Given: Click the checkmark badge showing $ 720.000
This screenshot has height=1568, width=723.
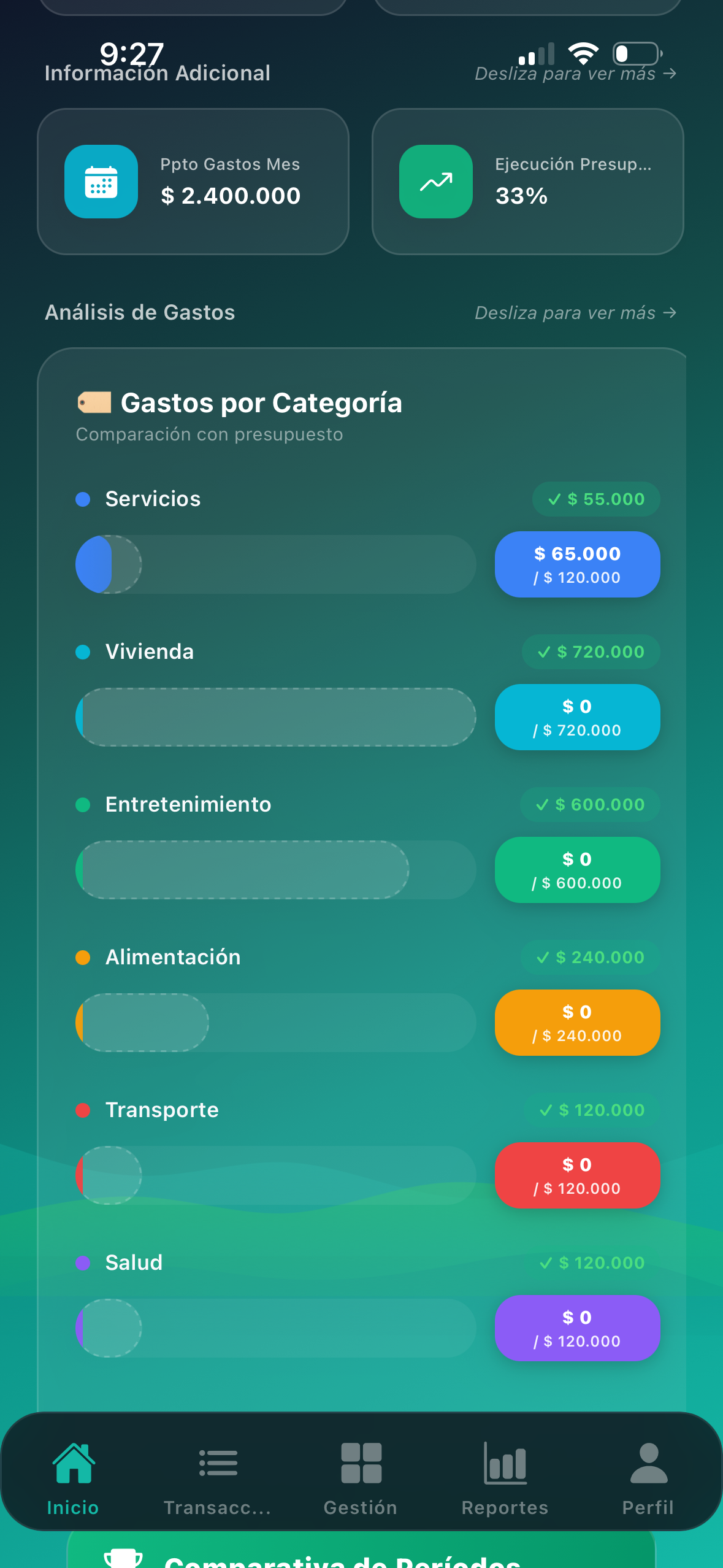Looking at the screenshot, I should [x=591, y=651].
